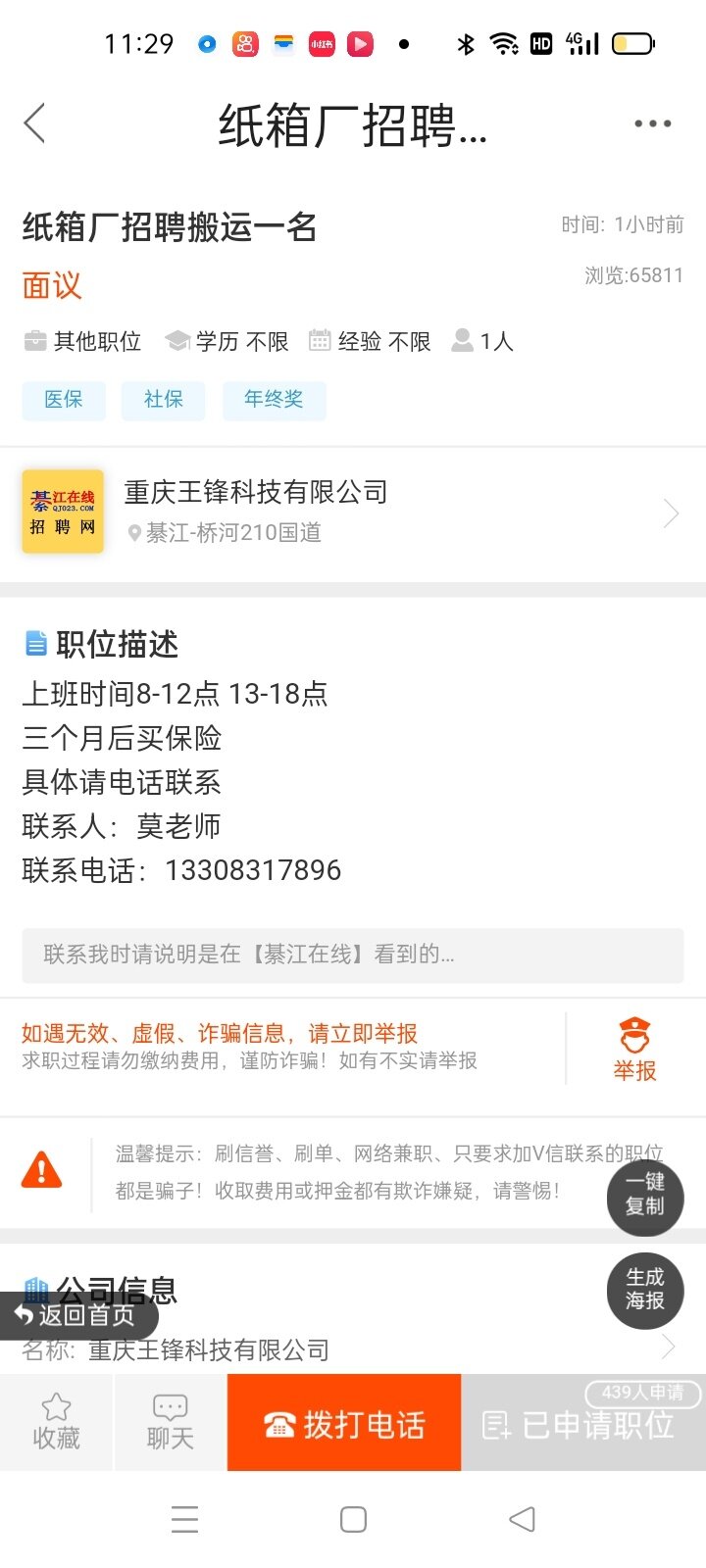The width and height of the screenshot is (706, 1568).
Task: Call the employer with 拨打电话
Action: pos(344,1423)
